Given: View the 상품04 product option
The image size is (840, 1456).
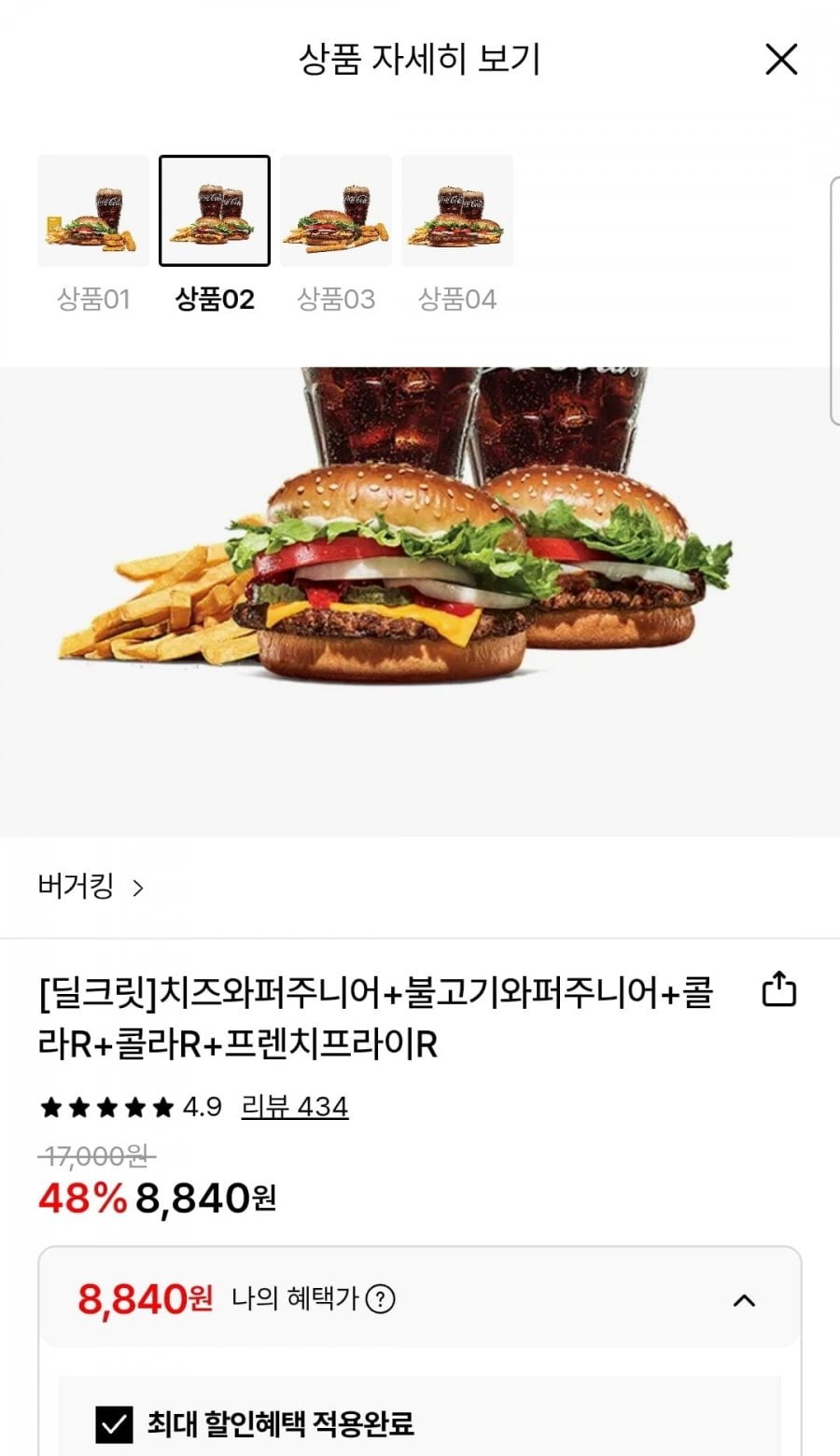Looking at the screenshot, I should coord(457,212).
